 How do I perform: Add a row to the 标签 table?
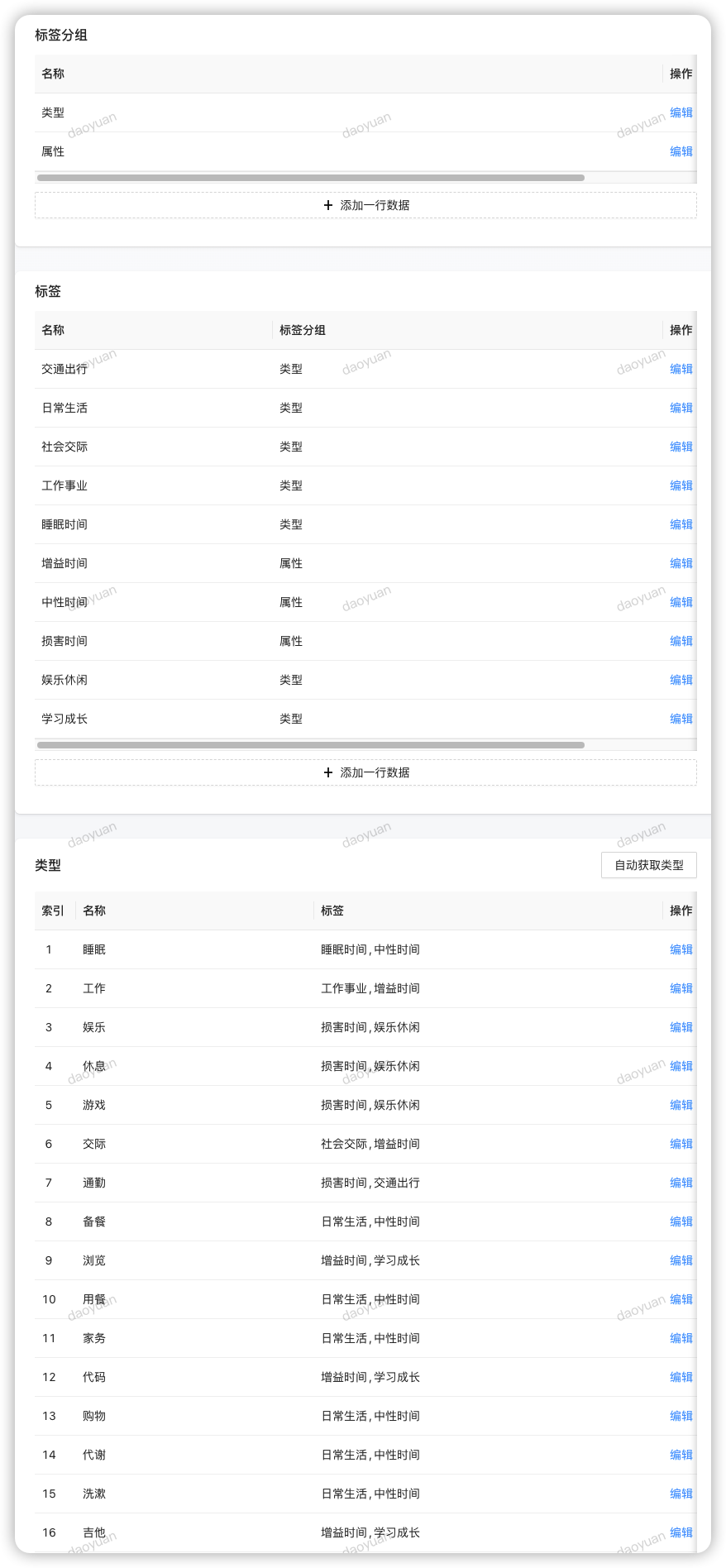click(x=365, y=772)
